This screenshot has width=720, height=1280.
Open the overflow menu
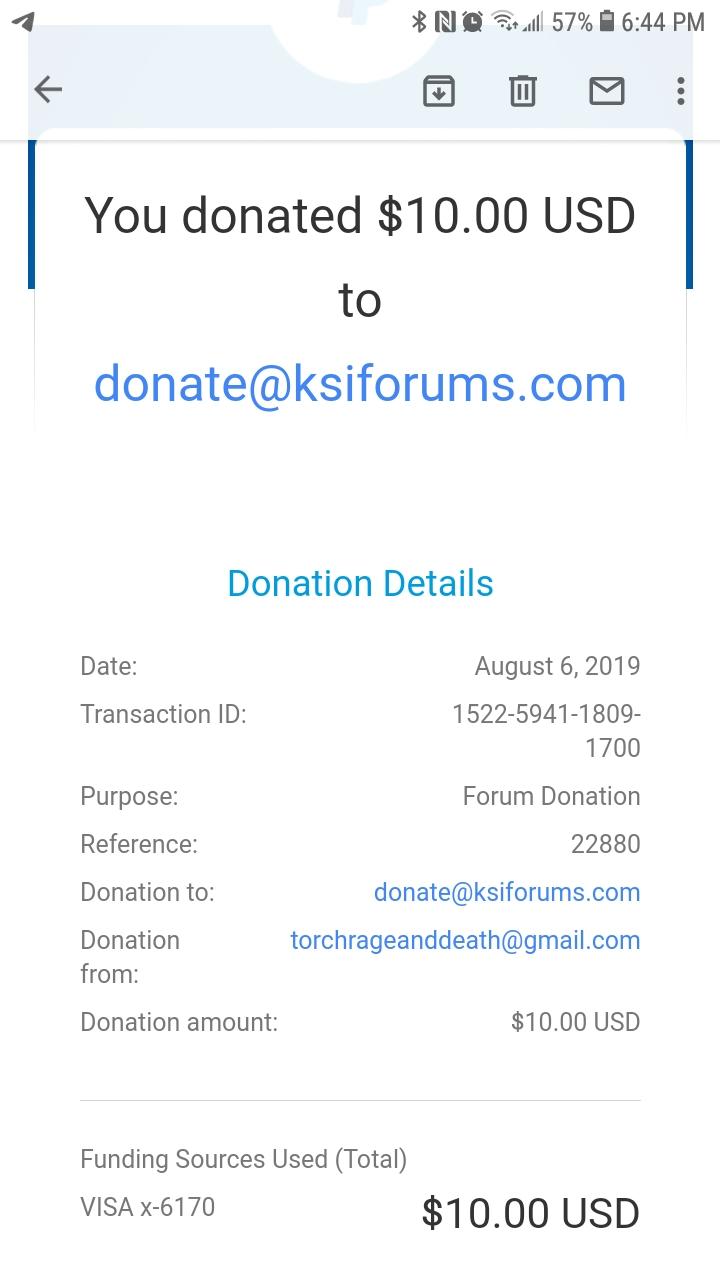pyautogui.click(x=680, y=91)
